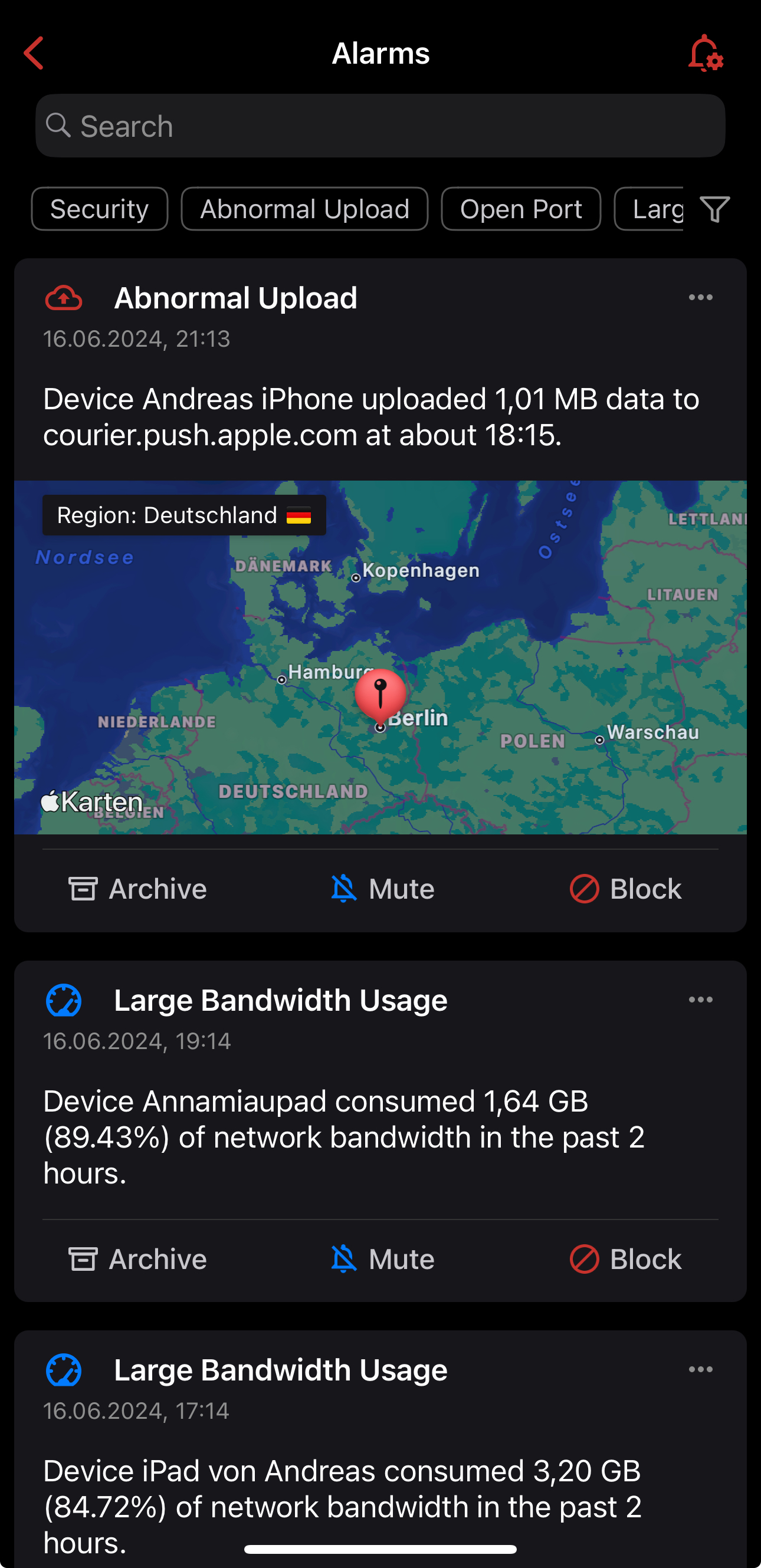Archive the Annamiaupad bandwidth alarm
761x1568 pixels.
(x=137, y=1260)
